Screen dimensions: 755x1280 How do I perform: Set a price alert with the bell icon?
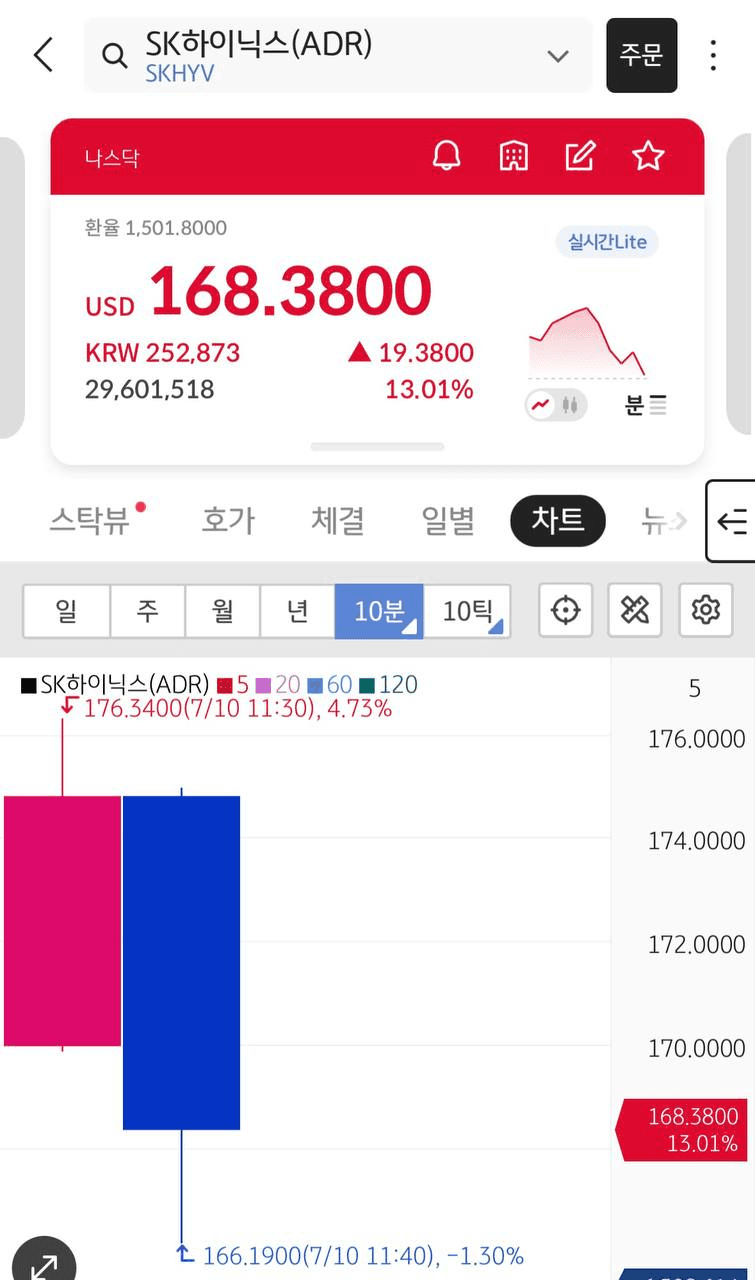[446, 156]
